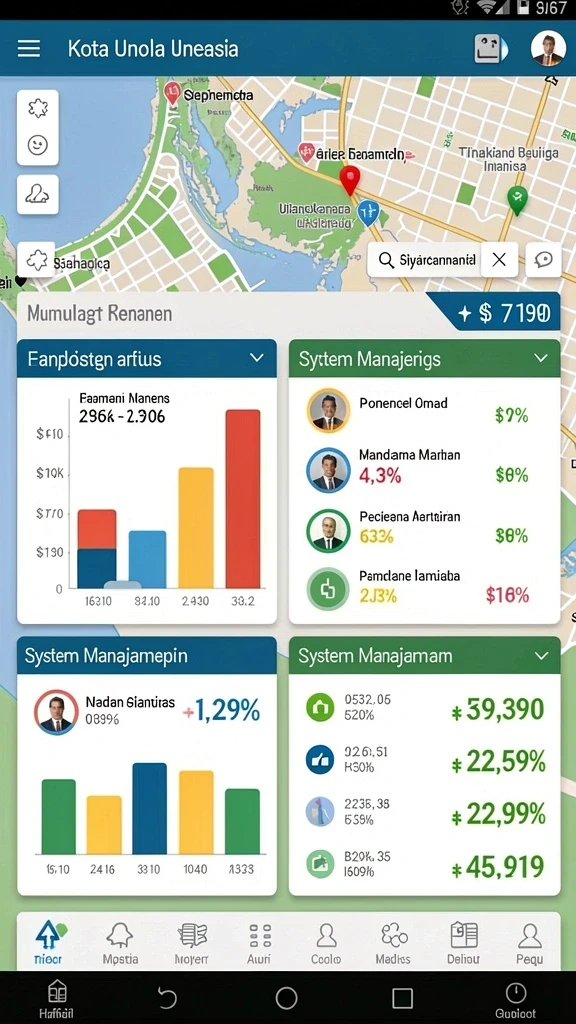Open Pamdane lamiaba row
This screenshot has width=576, height=1024.
[424, 587]
